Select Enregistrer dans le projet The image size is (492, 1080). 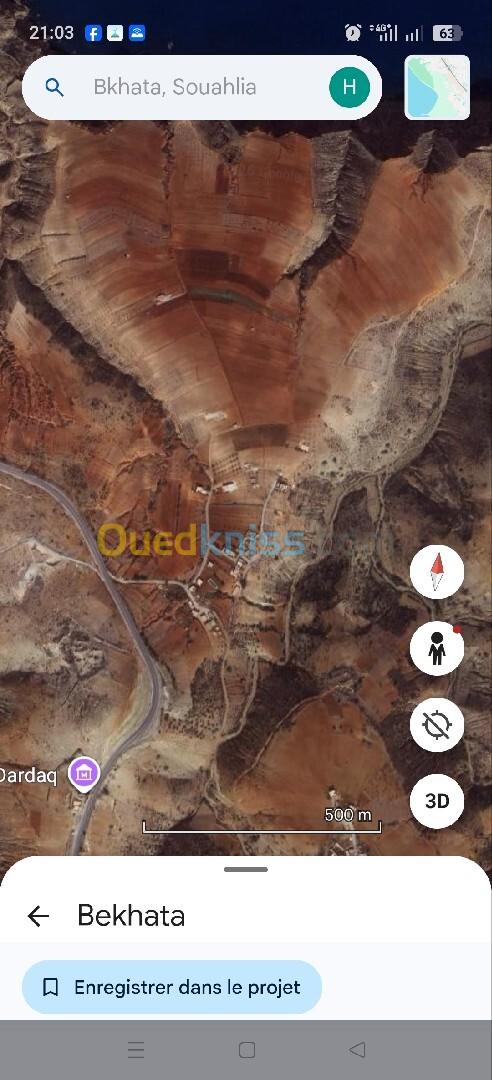point(172,987)
